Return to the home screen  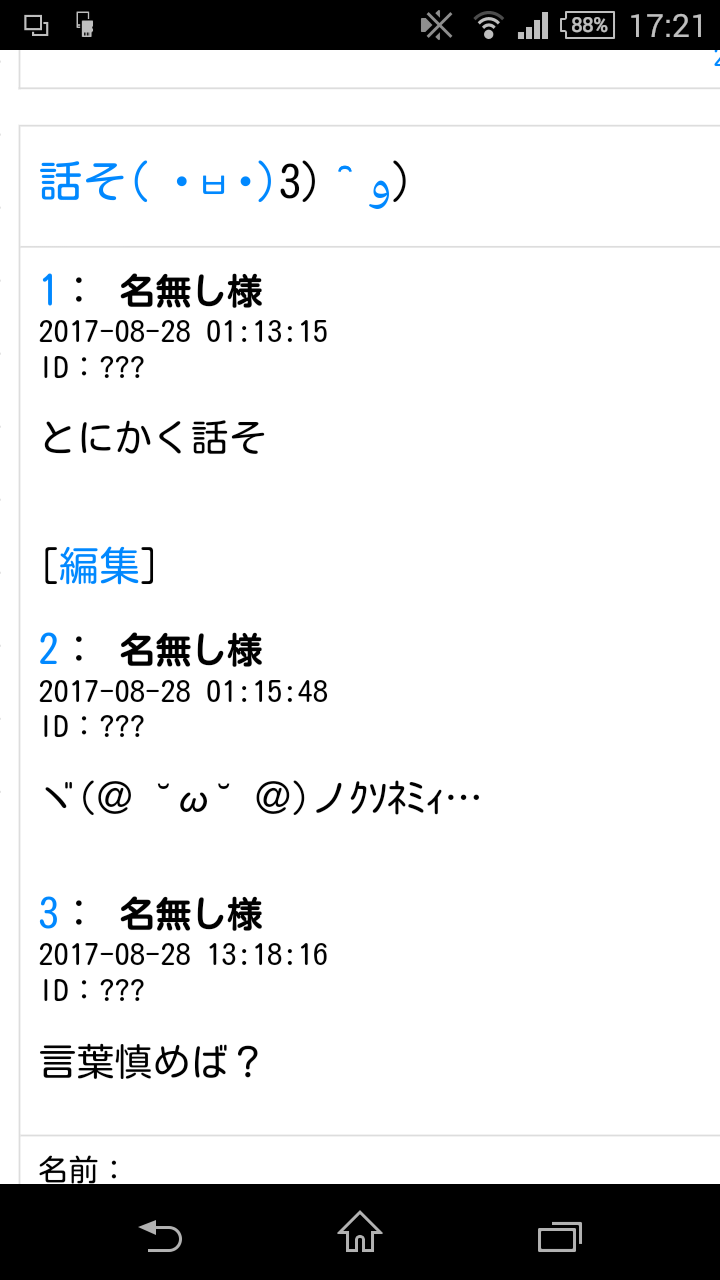tap(360, 1233)
